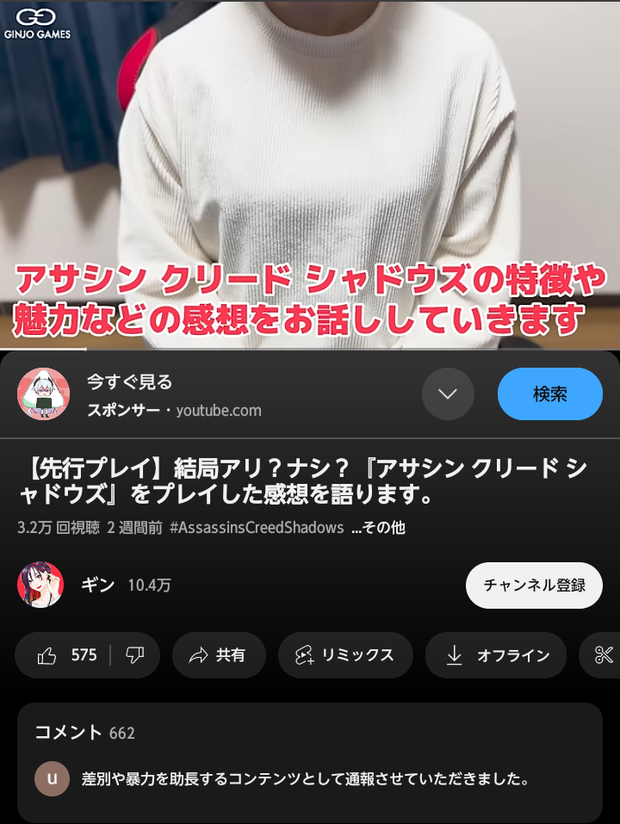Open the コメント section
This screenshot has width=620, height=824.
coord(310,760)
